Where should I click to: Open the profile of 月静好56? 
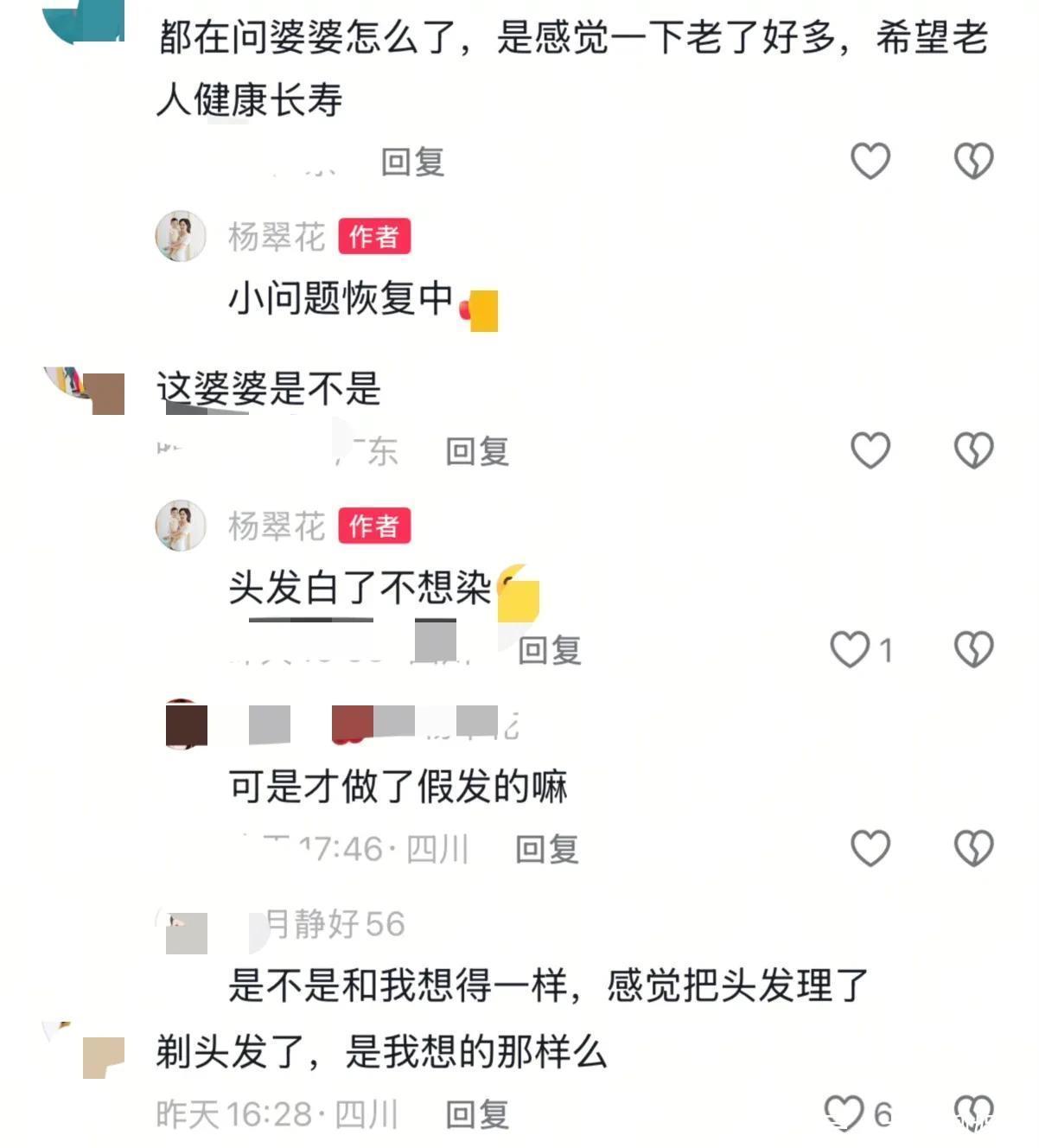(333, 923)
